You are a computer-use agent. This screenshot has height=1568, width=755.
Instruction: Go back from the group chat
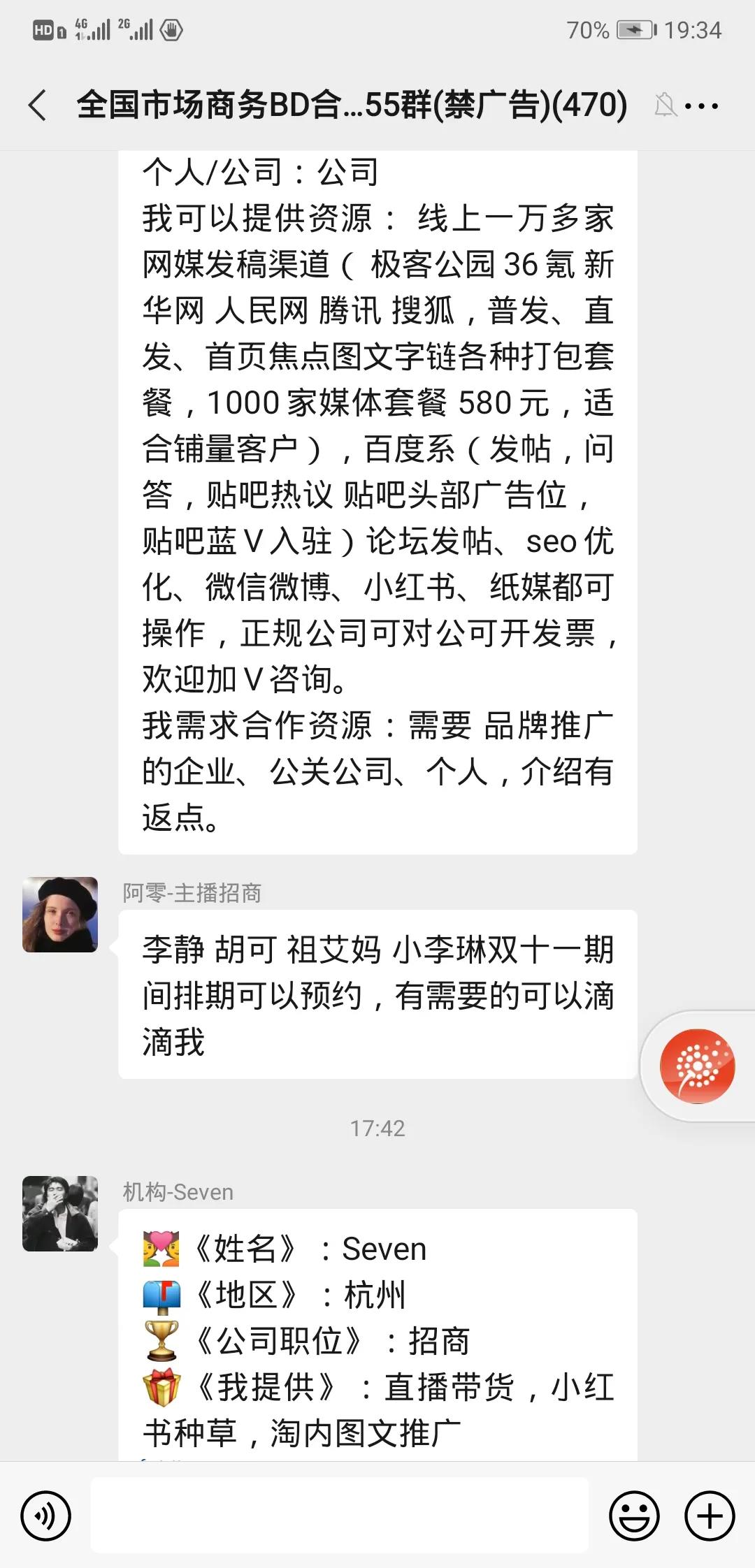click(x=38, y=106)
